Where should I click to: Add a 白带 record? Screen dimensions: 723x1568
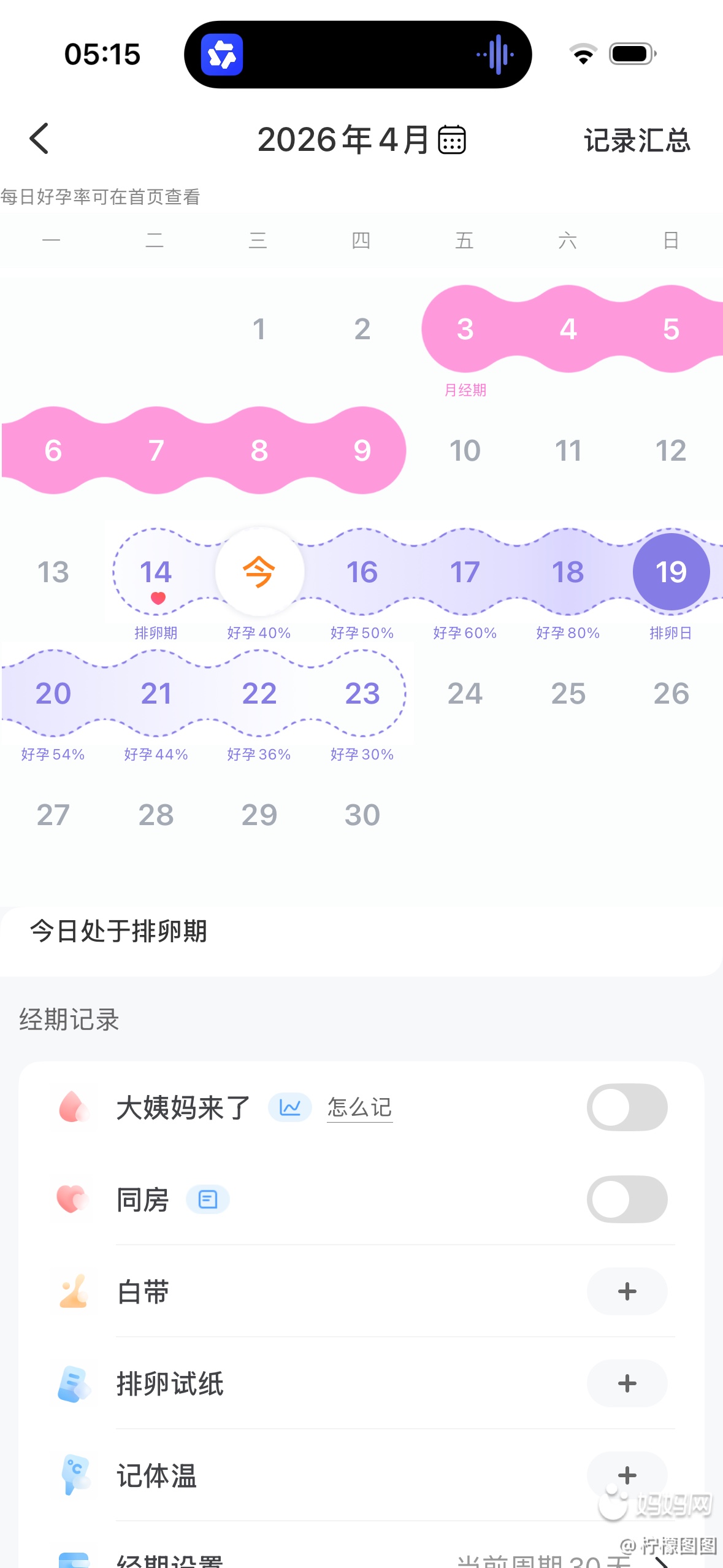point(627,1291)
